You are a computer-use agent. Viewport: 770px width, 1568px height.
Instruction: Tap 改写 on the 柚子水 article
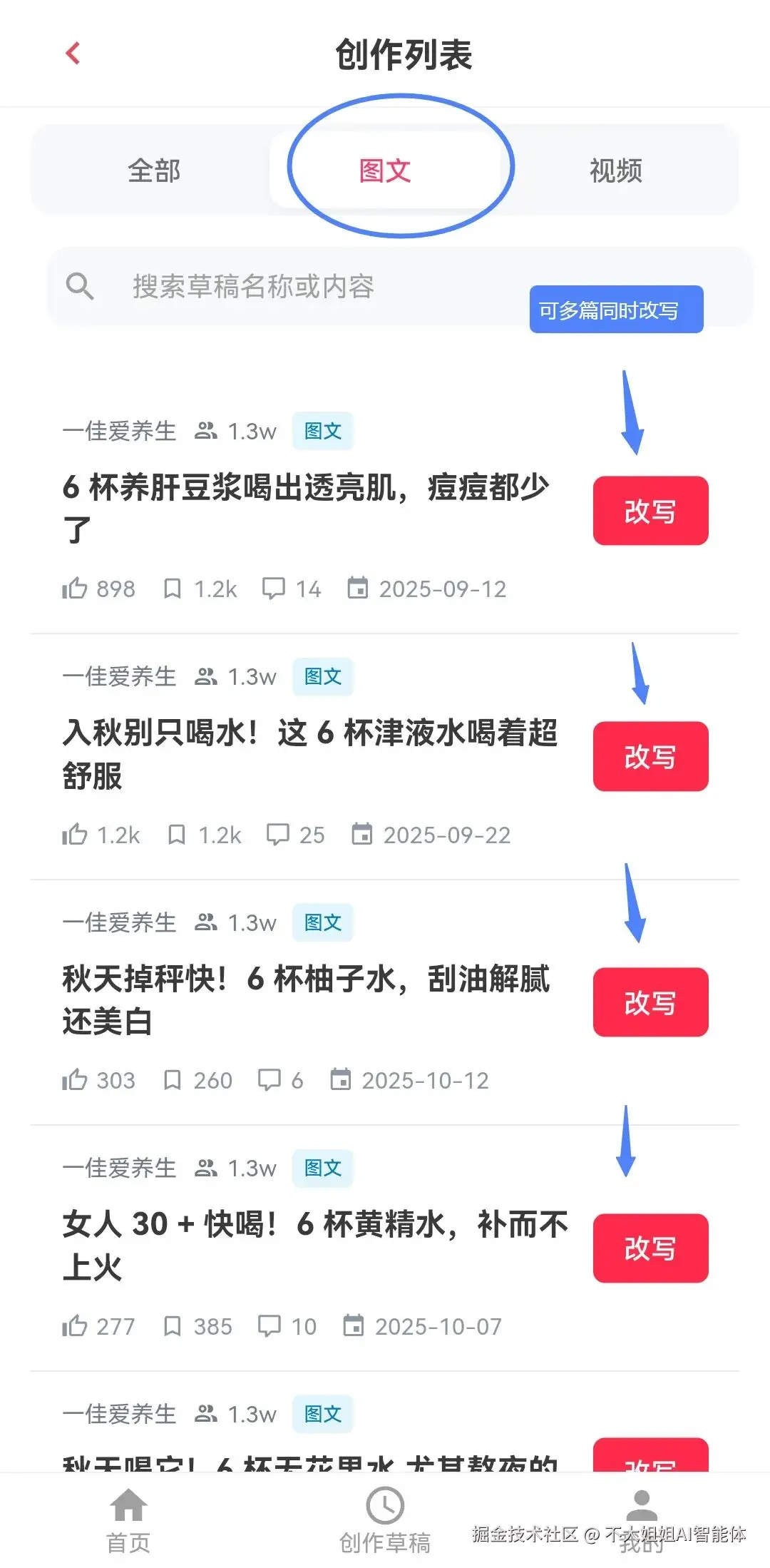click(x=650, y=1002)
